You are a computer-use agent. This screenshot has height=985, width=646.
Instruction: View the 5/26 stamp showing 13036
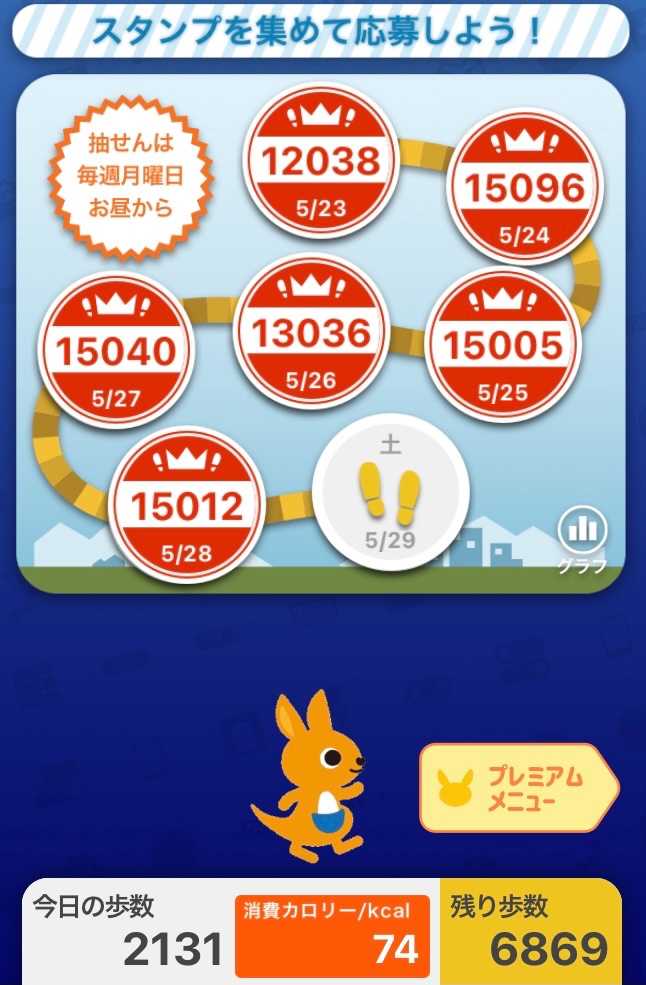(x=310, y=332)
